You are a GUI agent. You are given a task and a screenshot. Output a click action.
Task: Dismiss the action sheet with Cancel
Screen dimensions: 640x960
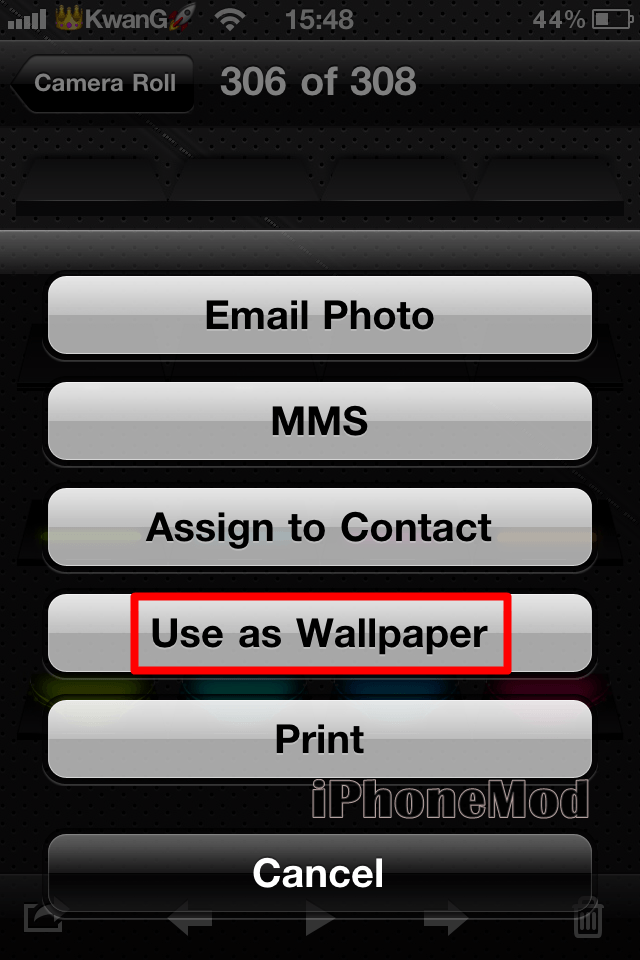pyautogui.click(x=320, y=872)
